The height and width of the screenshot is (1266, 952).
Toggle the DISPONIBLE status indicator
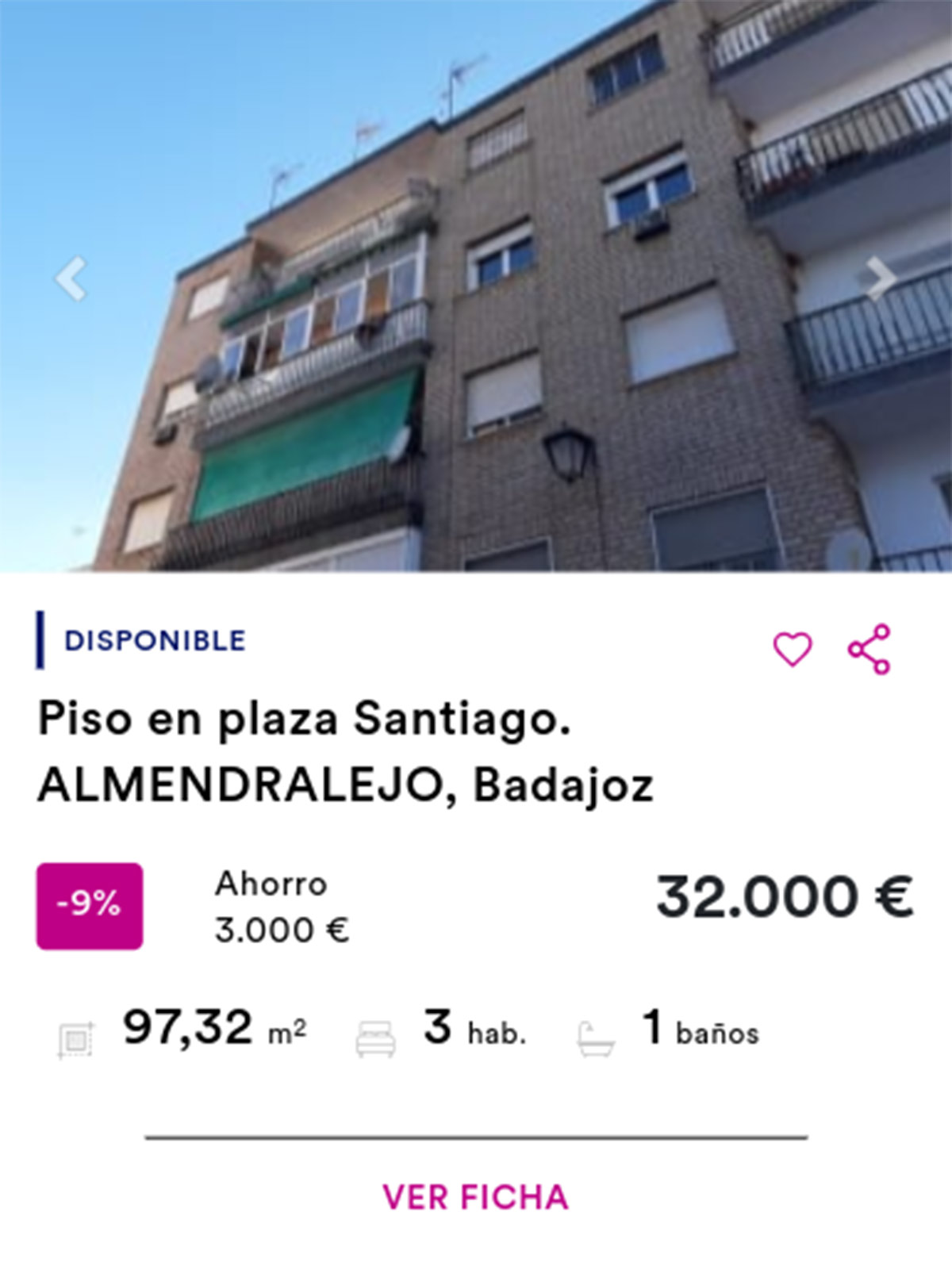point(155,640)
